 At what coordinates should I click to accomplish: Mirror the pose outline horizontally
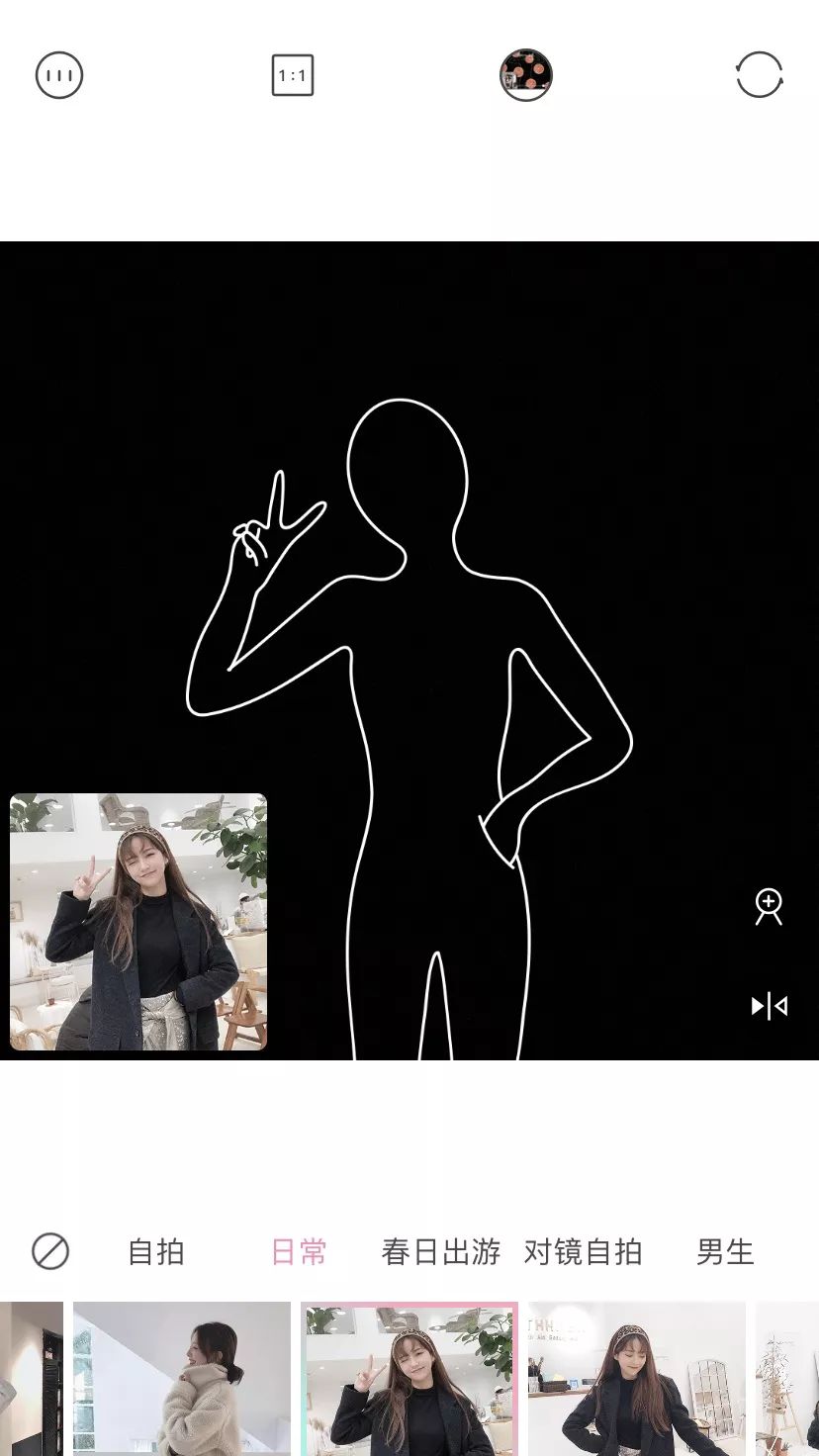769,1007
